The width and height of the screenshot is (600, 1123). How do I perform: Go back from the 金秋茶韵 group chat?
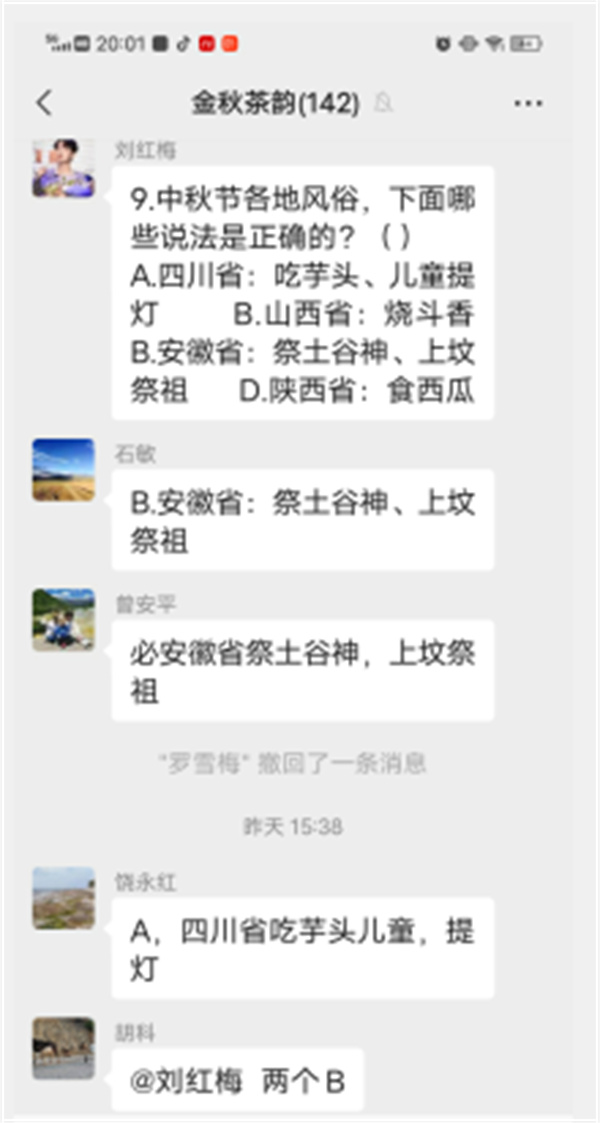point(44,103)
